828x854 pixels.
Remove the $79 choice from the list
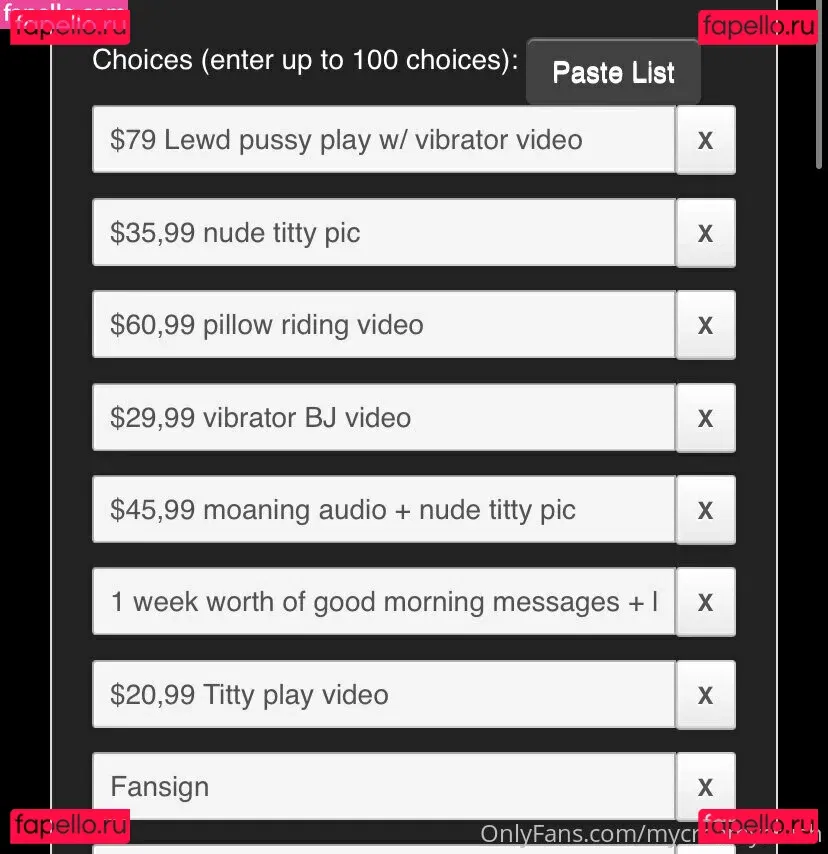[x=705, y=140]
